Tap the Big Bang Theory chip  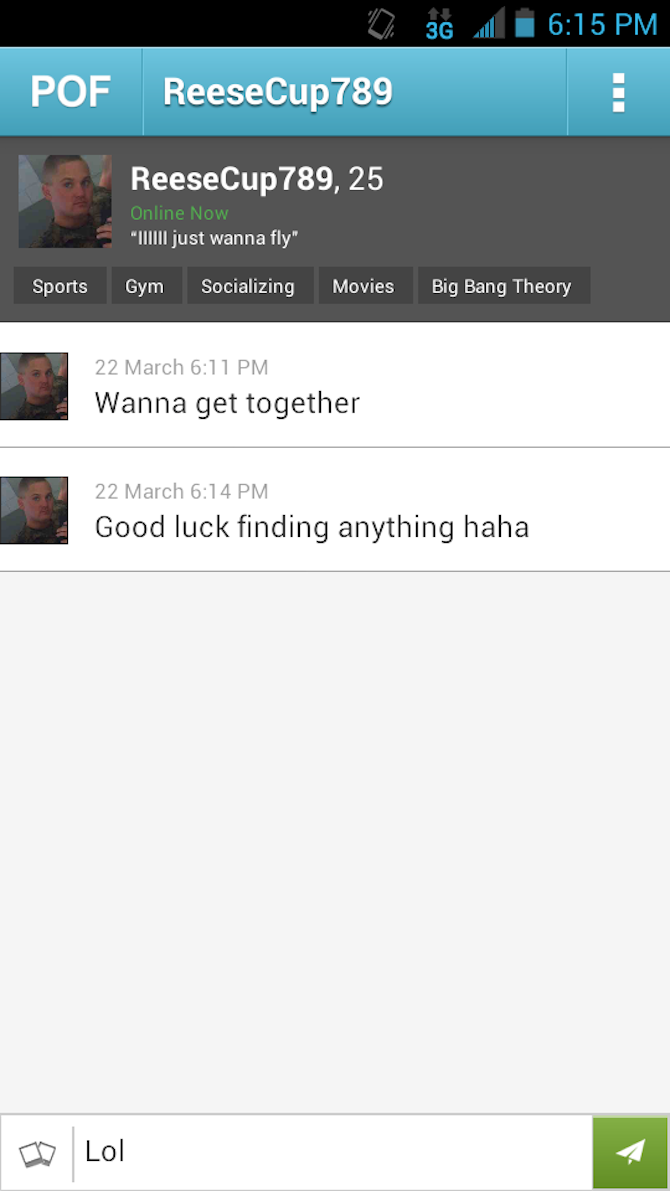501,286
